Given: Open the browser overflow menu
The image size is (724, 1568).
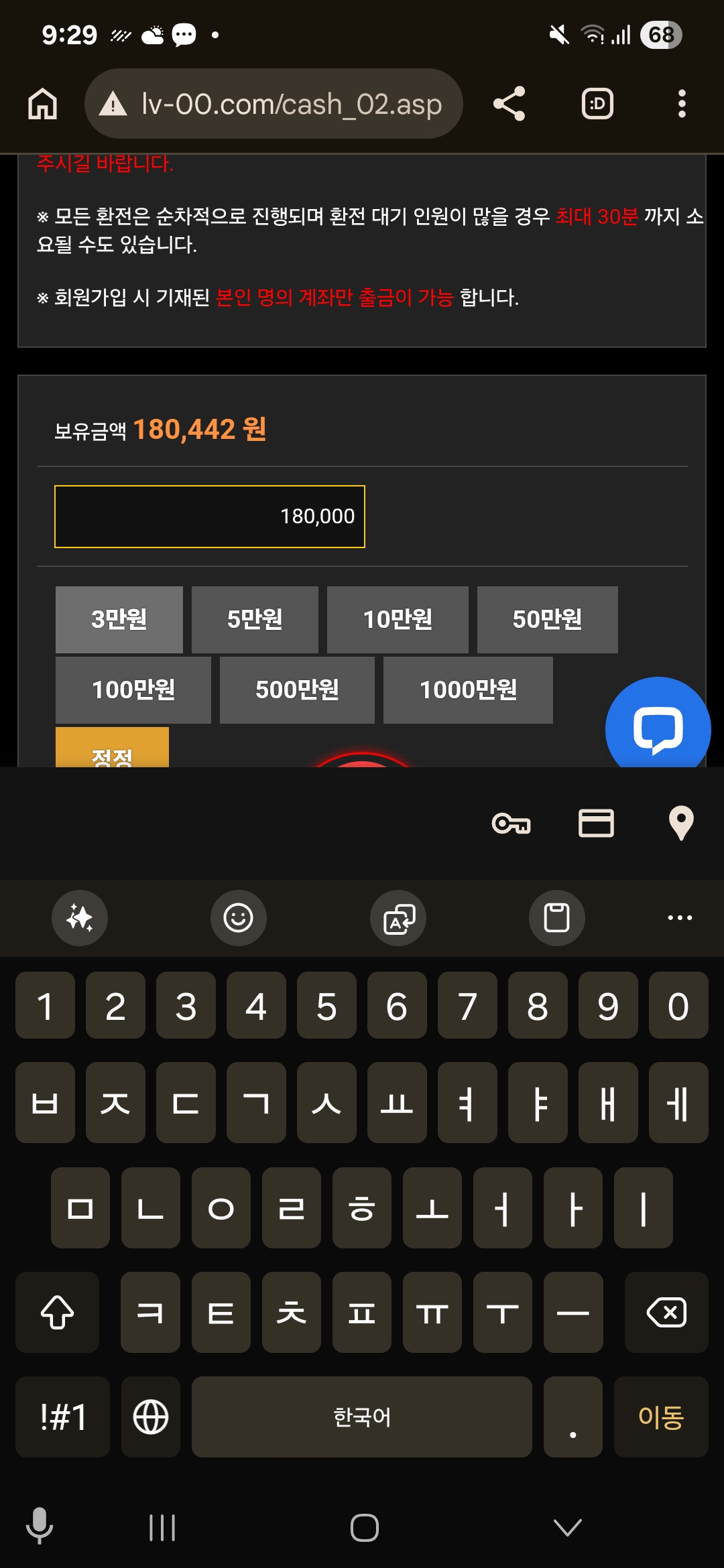Looking at the screenshot, I should 681,104.
